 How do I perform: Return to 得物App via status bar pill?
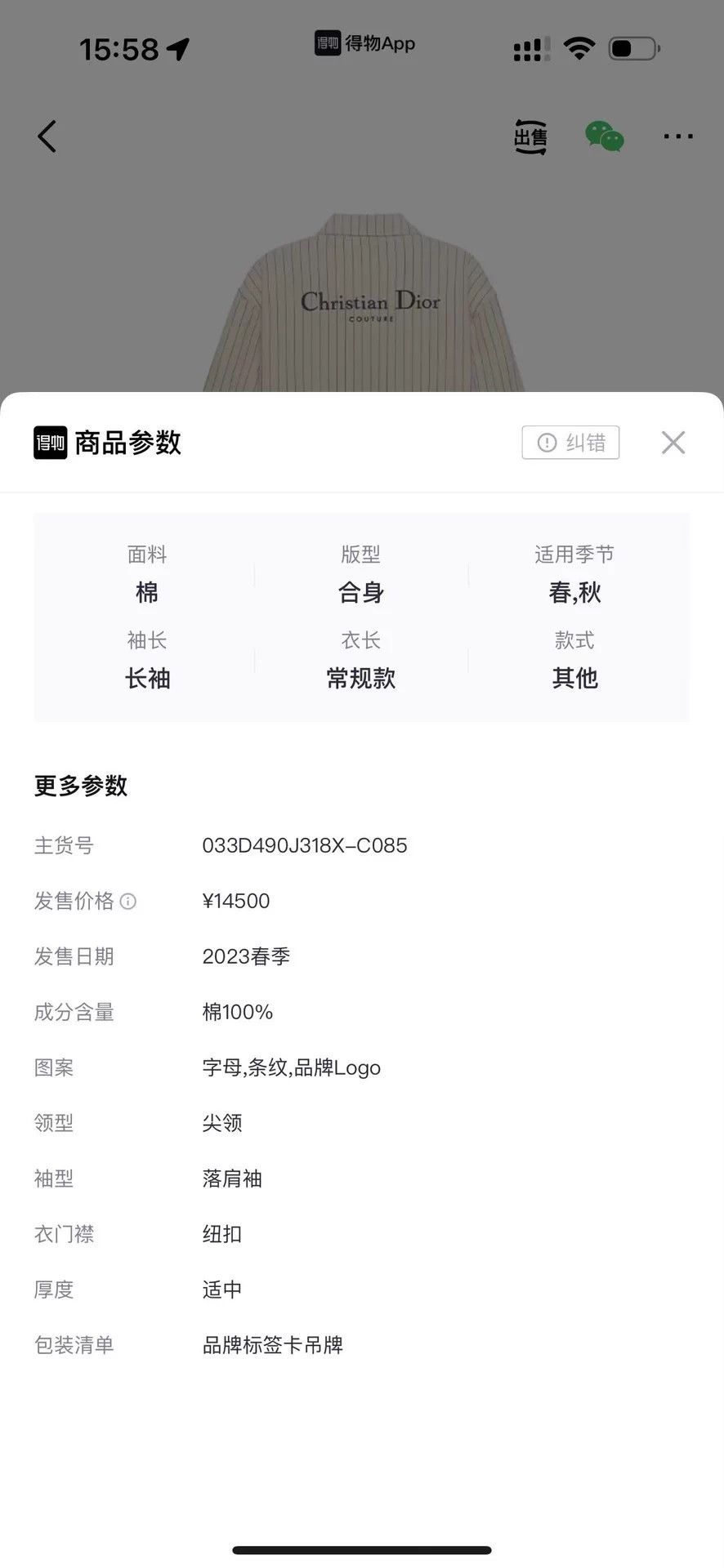[x=364, y=43]
